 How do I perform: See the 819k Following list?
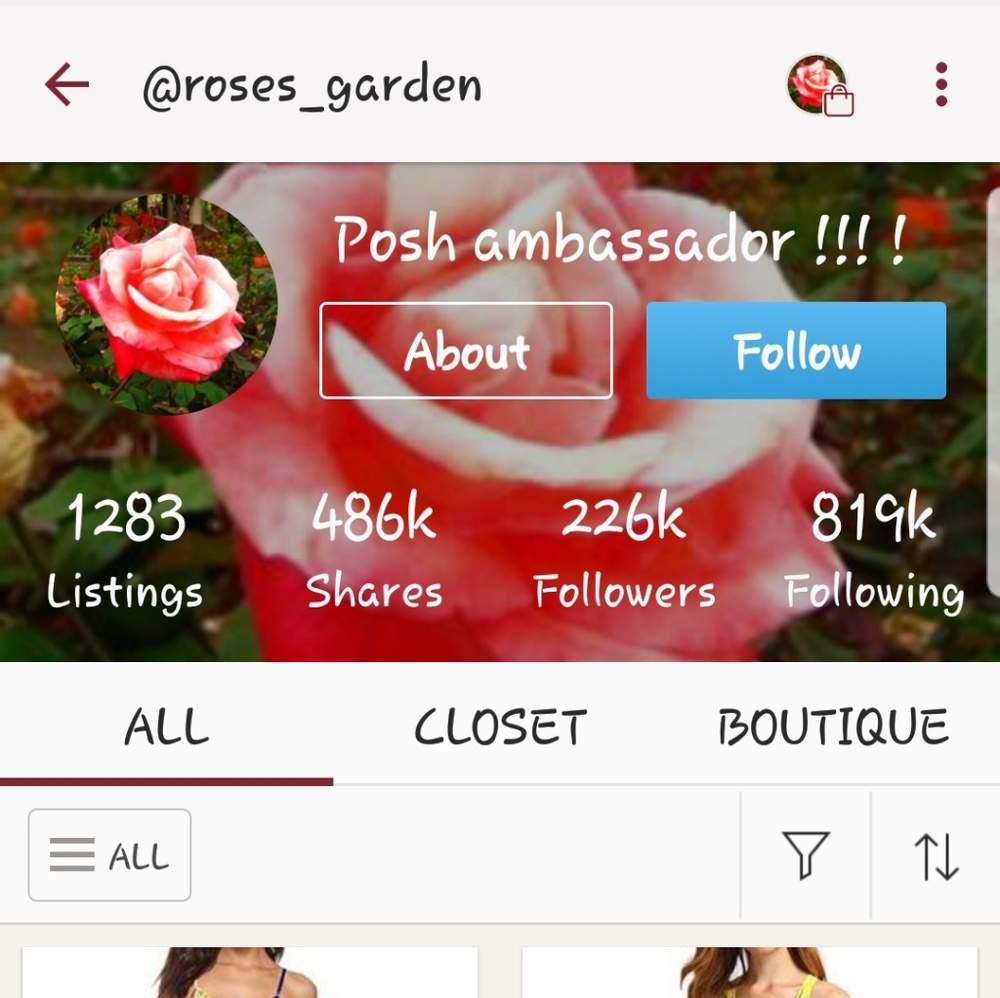pyautogui.click(x=874, y=551)
